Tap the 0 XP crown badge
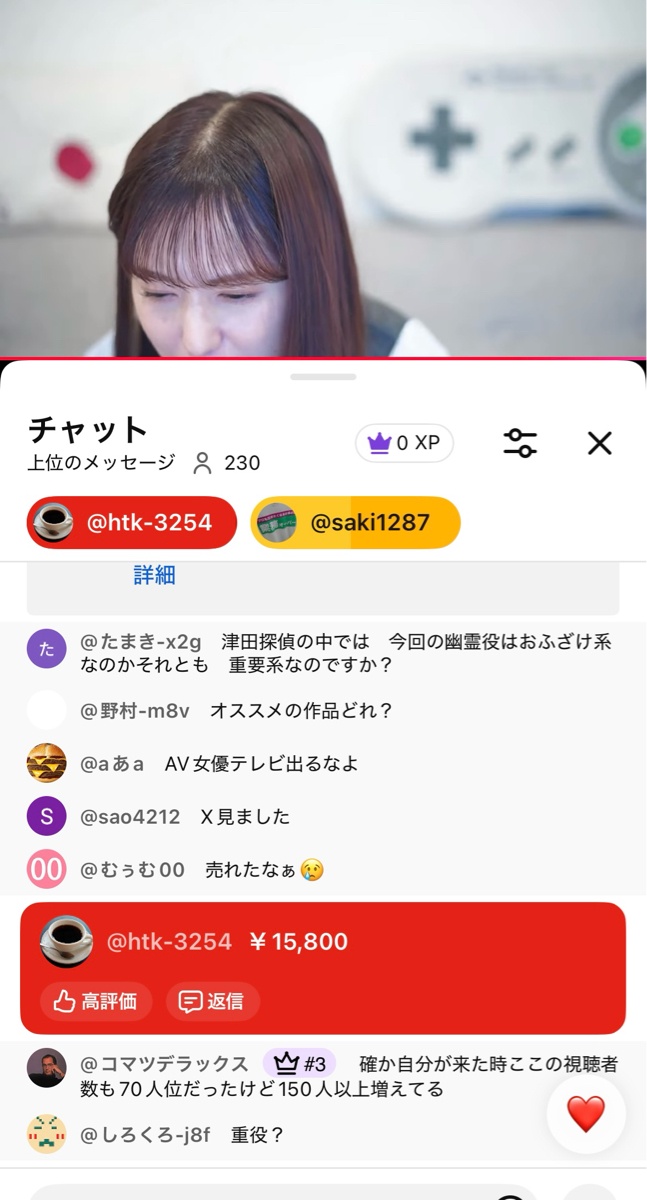Screen dimensions: 647x1200 pos(404,443)
